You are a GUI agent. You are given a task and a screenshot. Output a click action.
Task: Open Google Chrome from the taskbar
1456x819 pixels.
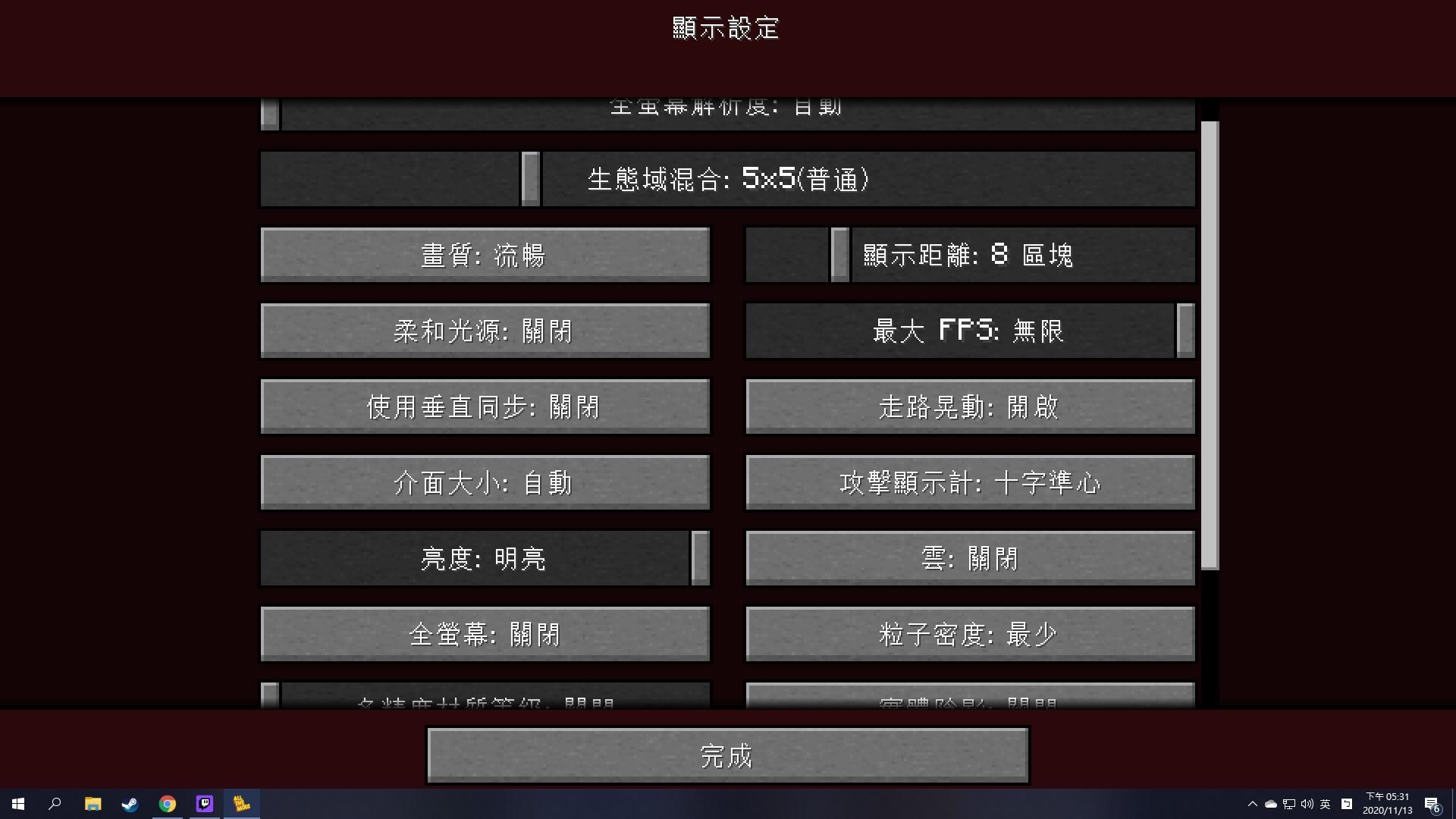[167, 804]
